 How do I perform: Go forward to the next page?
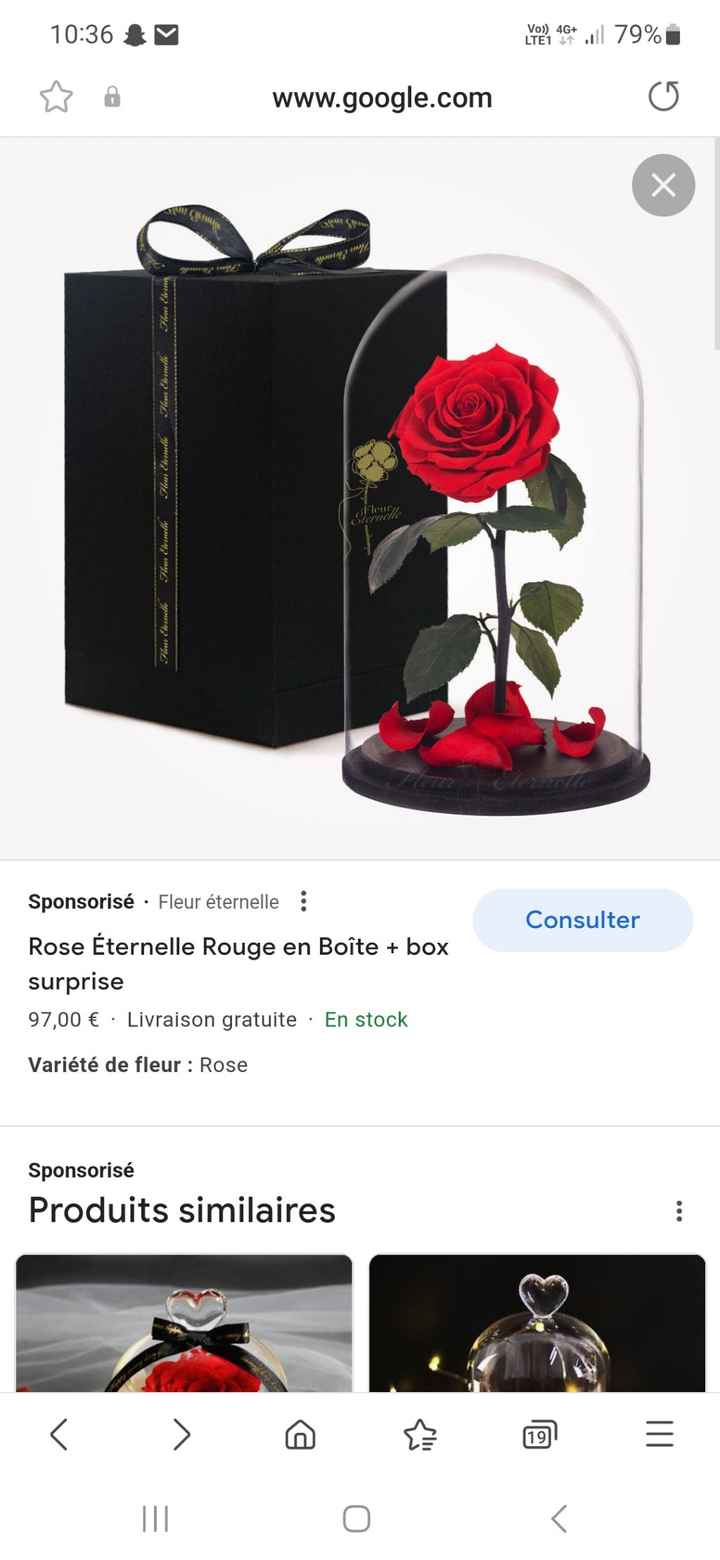pos(181,1435)
